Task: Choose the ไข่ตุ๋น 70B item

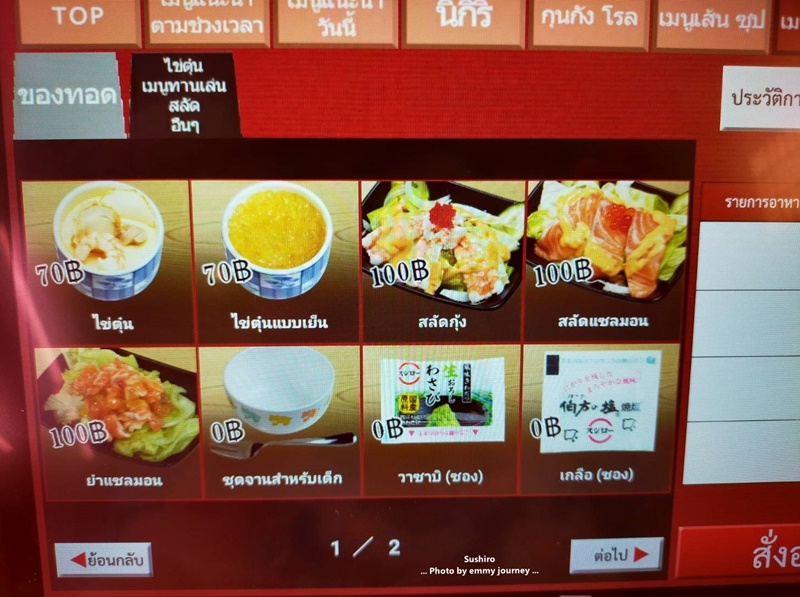Action: 106,257
